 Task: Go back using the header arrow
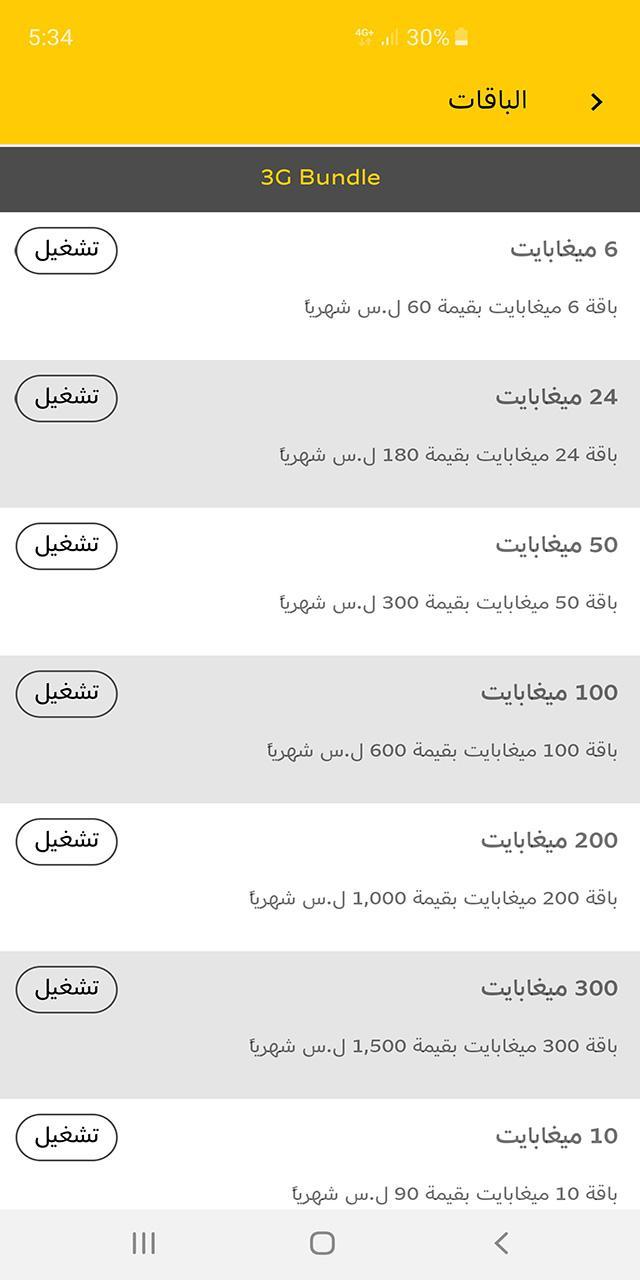coord(597,102)
